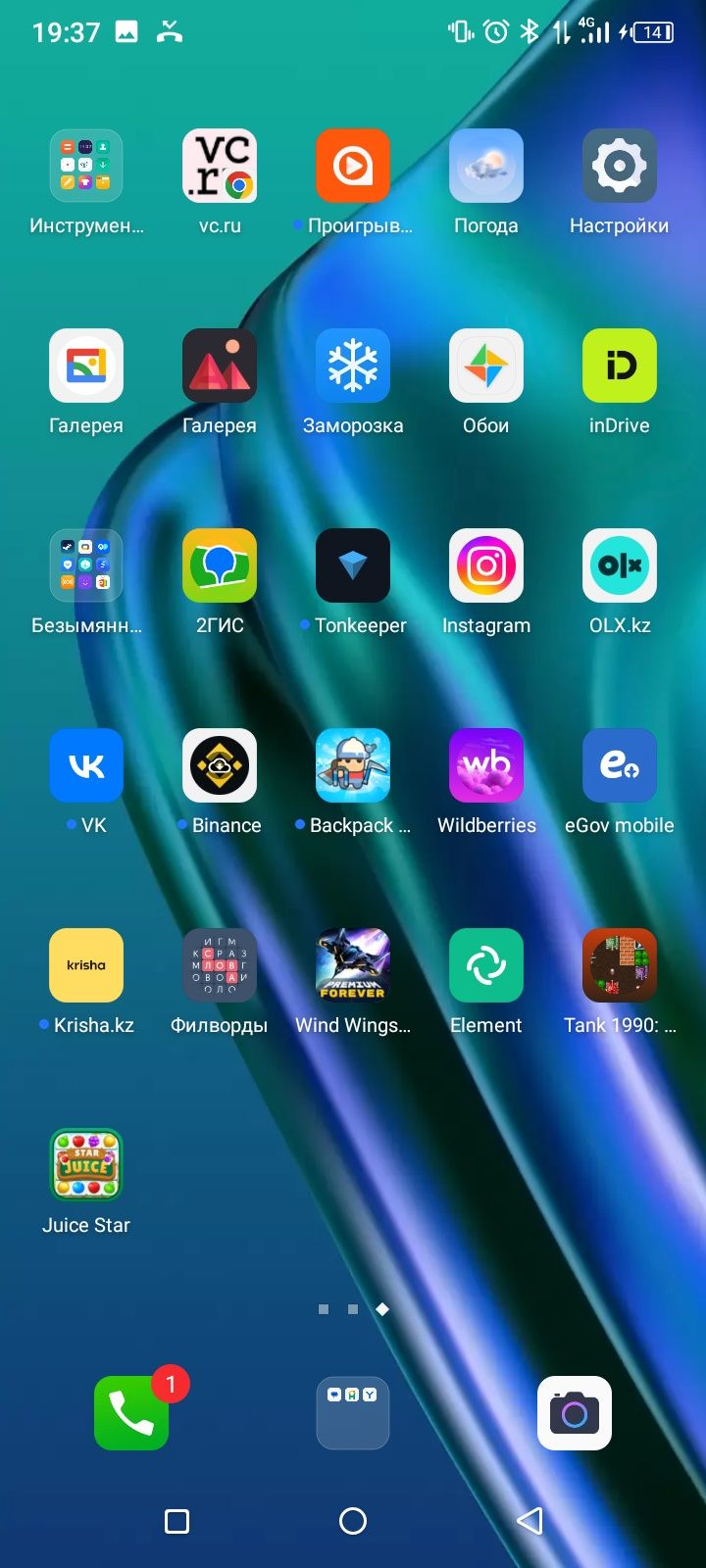
Task: Launch Tonkeeper wallet
Action: 352,566
